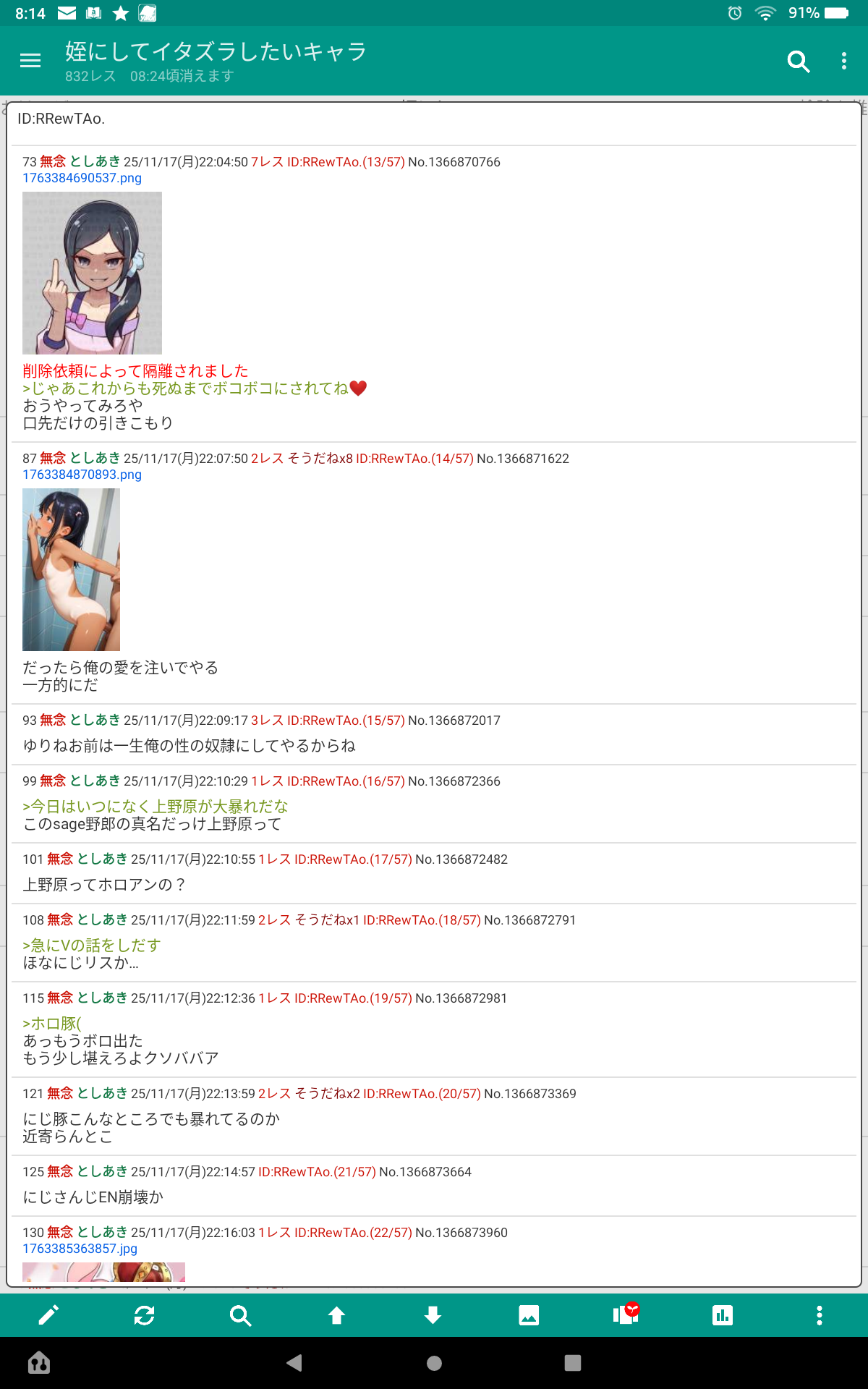This screenshot has width=868, height=1389.
Task: Tap the toolbar icon with the red badge
Action: point(626,1314)
